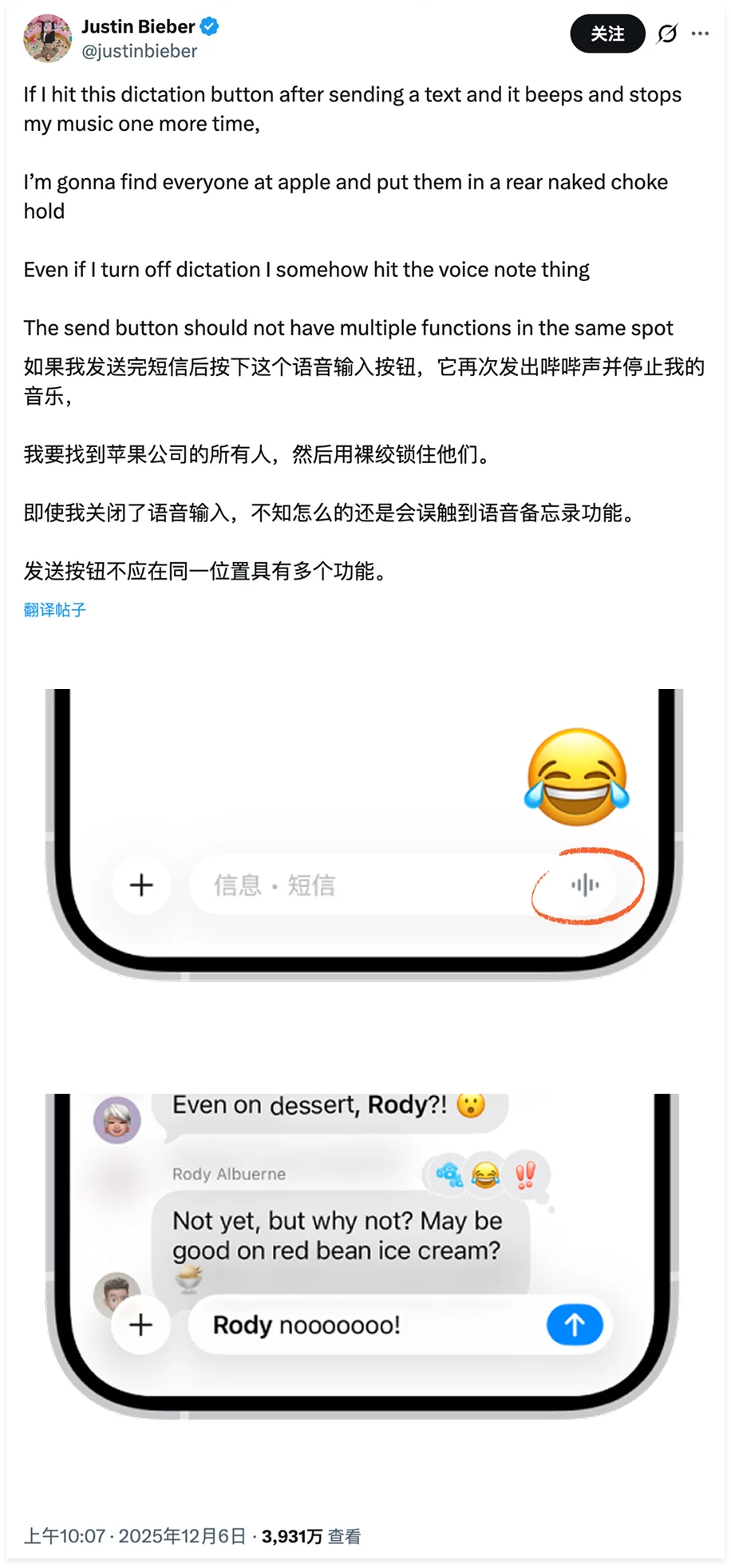Open @justinbieber handle profile link

[139, 51]
